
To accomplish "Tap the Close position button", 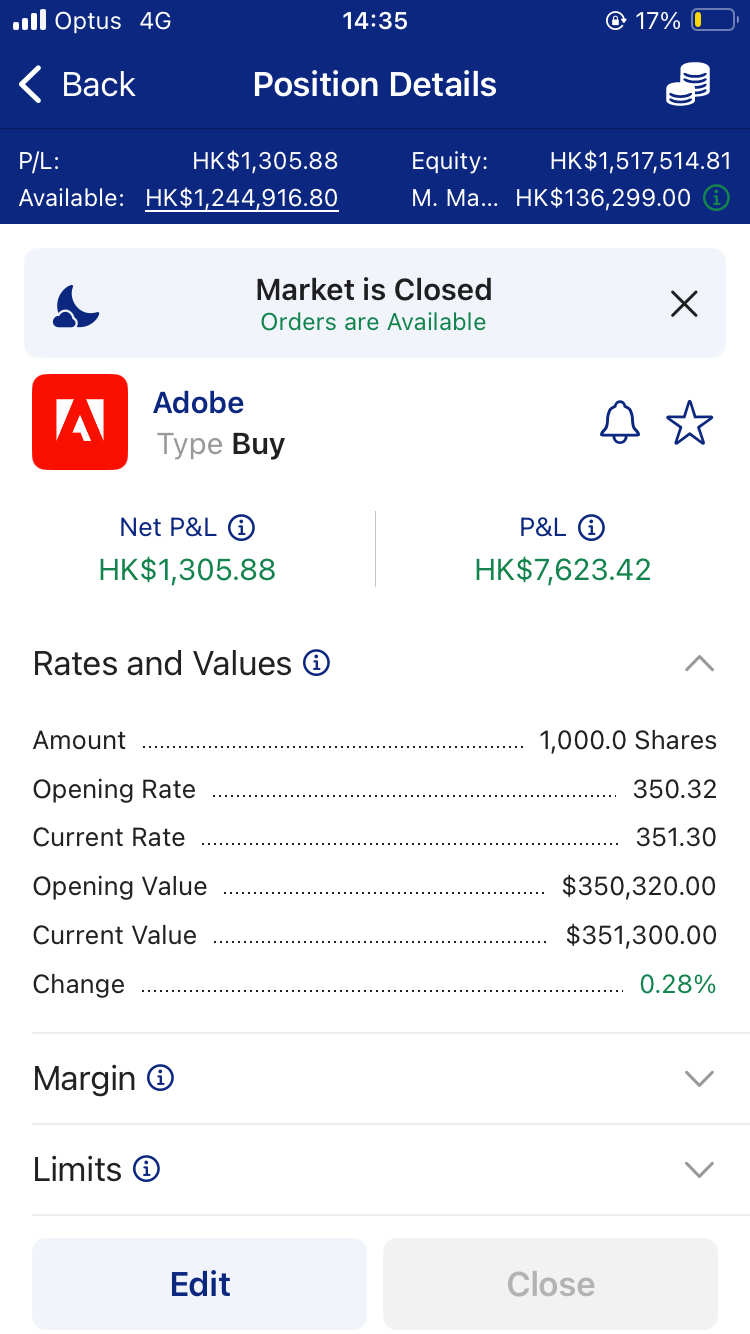I will click(x=550, y=1284).
